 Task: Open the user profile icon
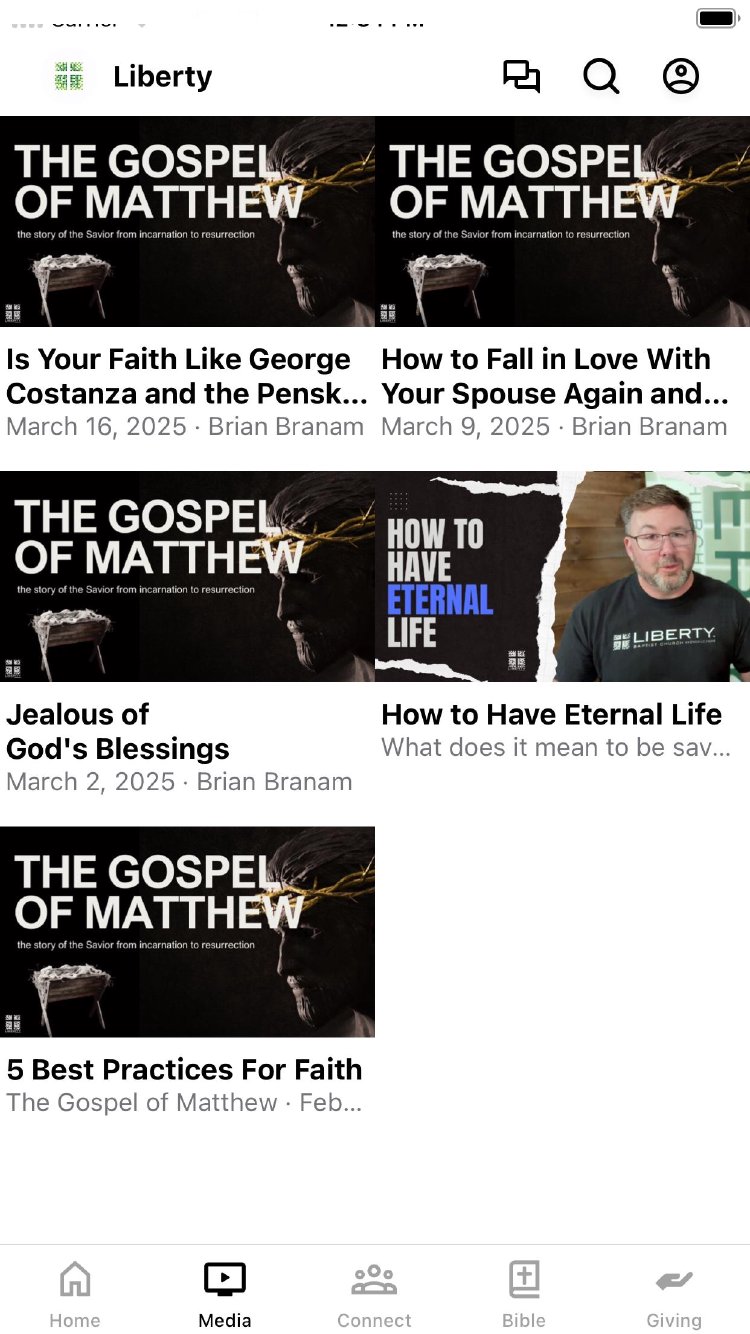pos(681,77)
